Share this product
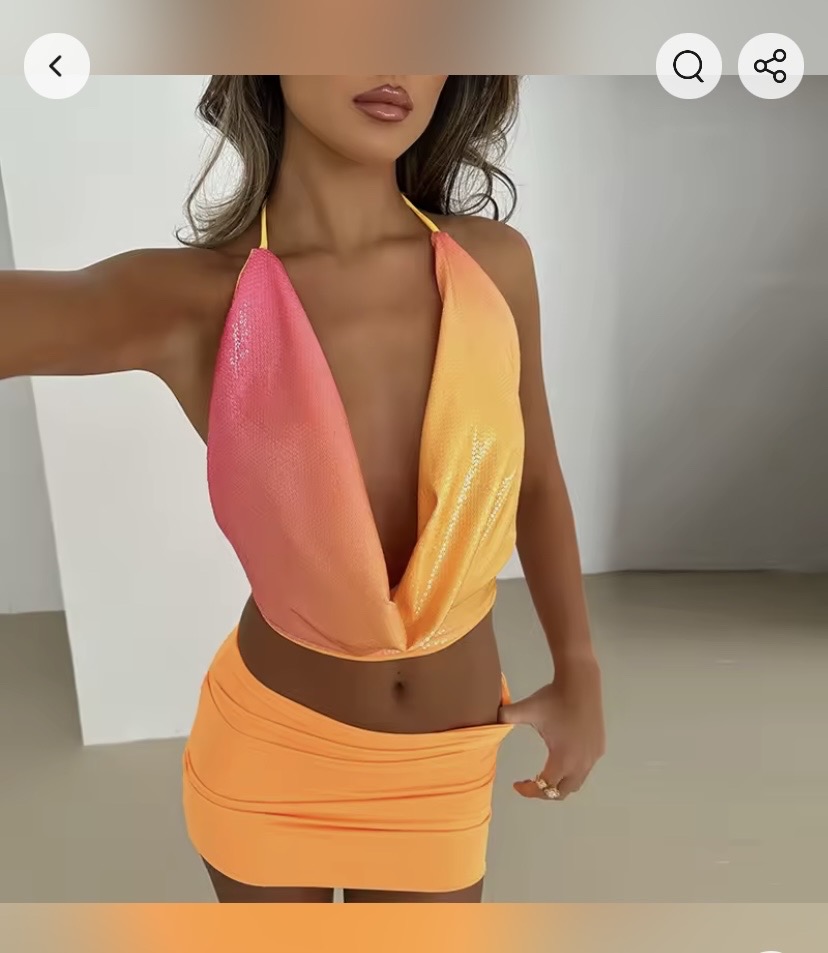 [x=770, y=66]
